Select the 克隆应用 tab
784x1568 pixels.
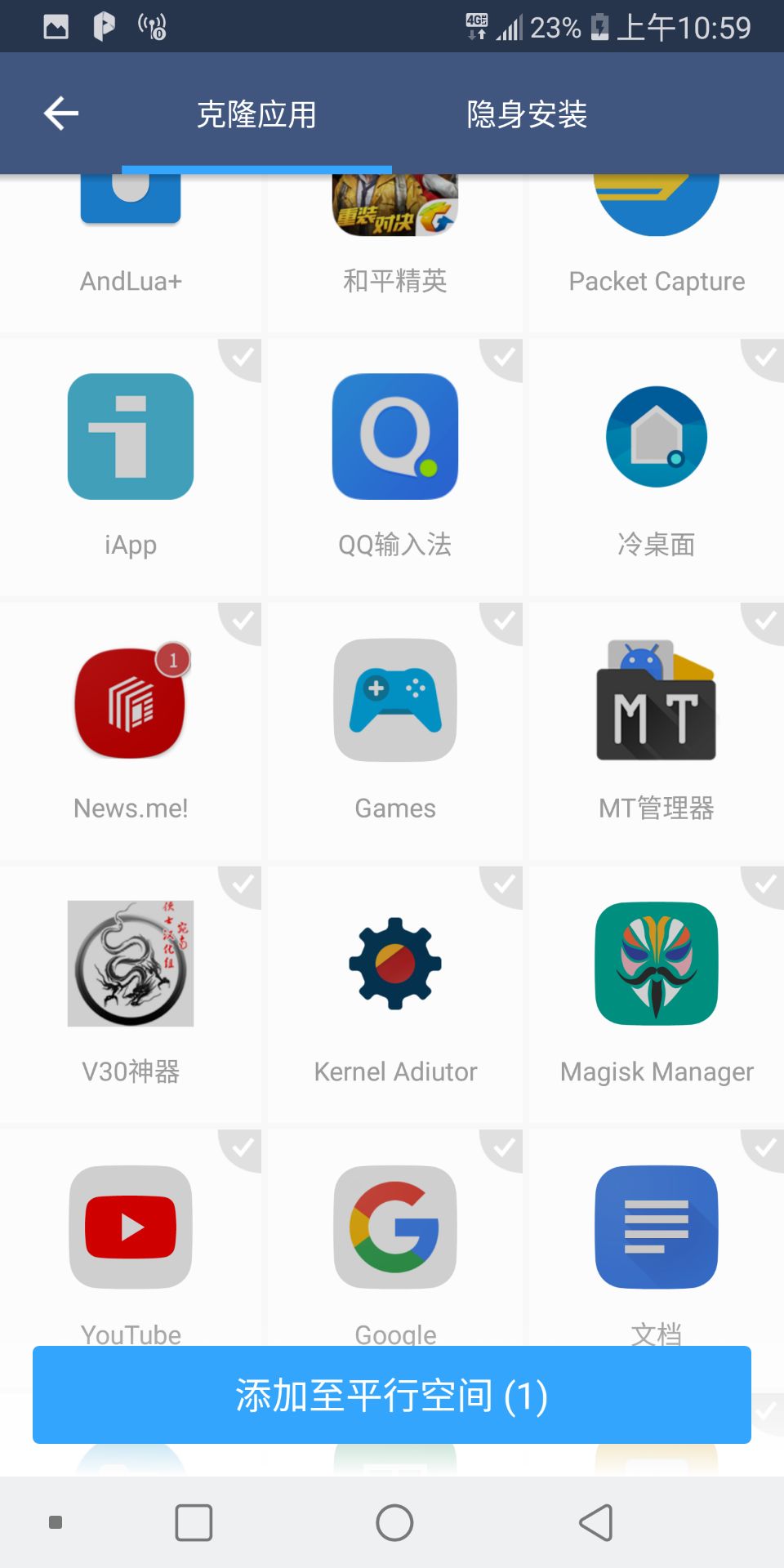pos(256,114)
